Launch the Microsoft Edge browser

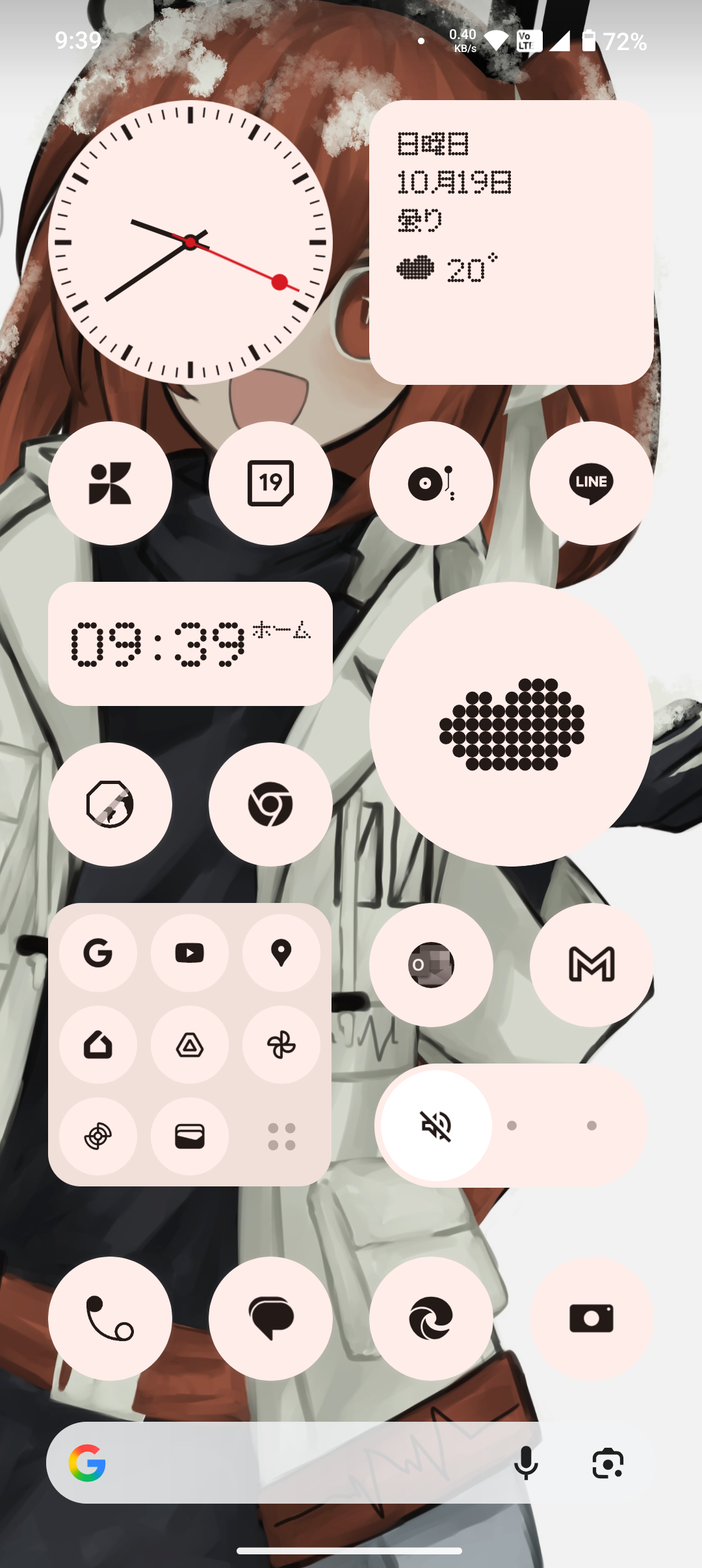coord(431,1318)
